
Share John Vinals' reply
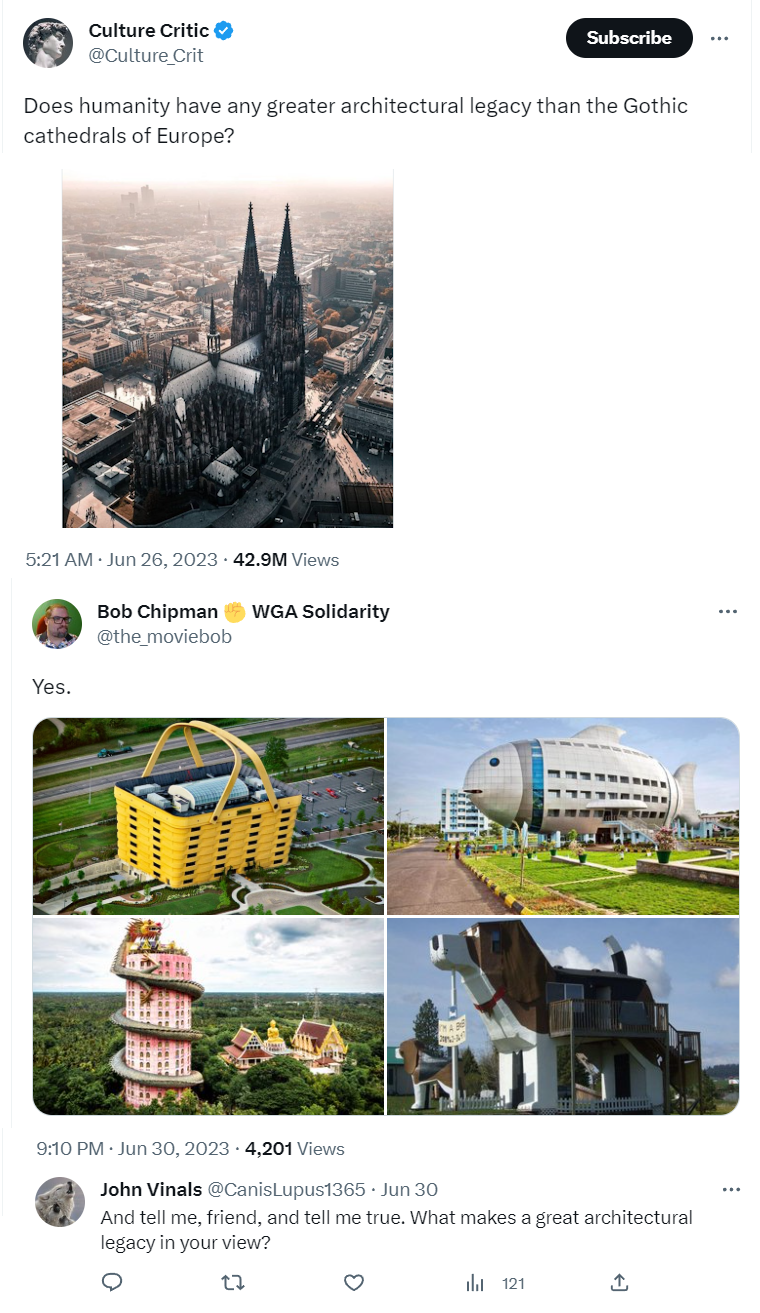coord(619,1282)
